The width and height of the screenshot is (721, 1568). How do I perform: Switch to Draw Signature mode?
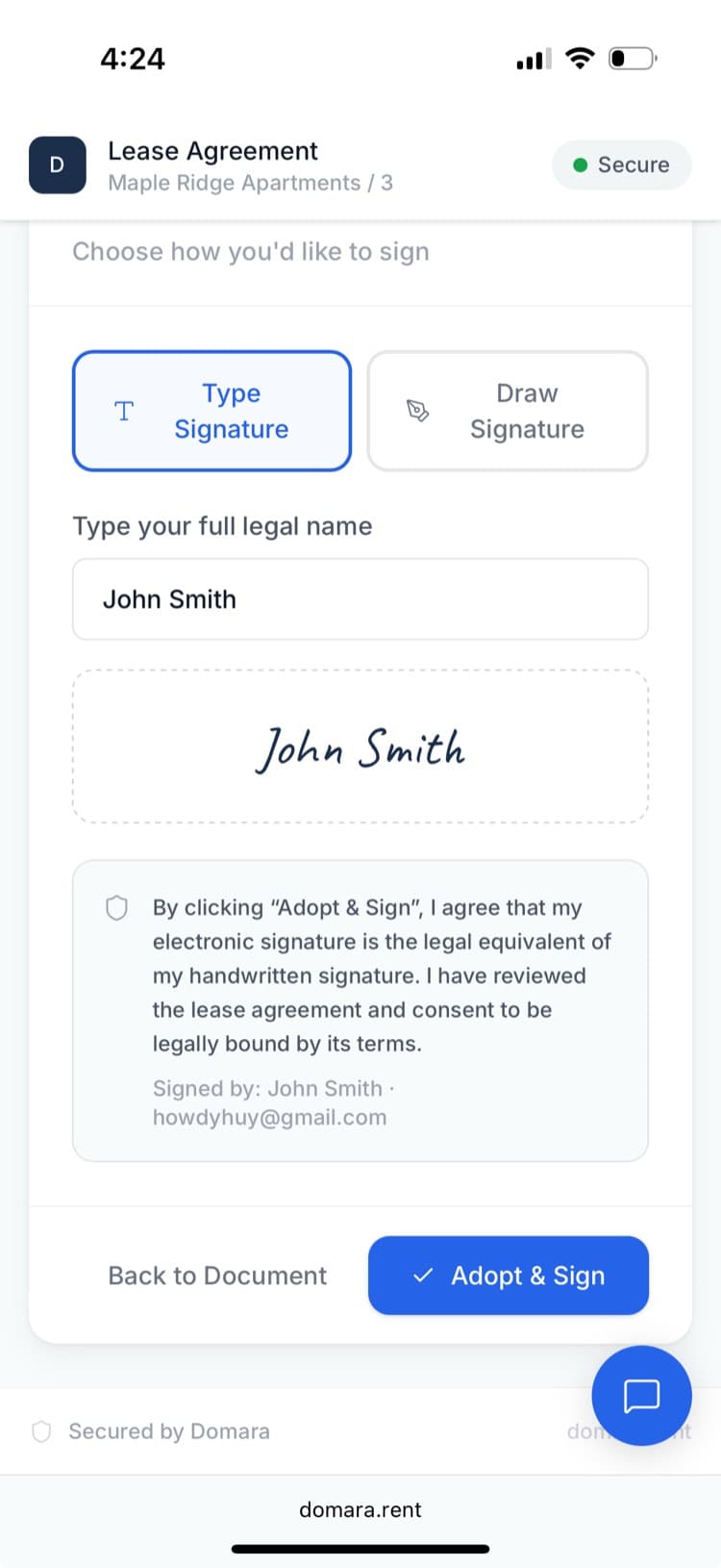(x=508, y=411)
